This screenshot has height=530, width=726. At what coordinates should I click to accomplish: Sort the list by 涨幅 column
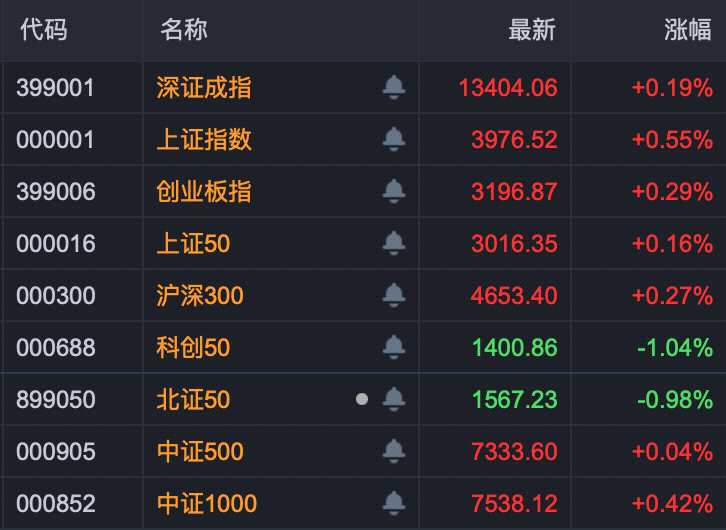click(688, 30)
